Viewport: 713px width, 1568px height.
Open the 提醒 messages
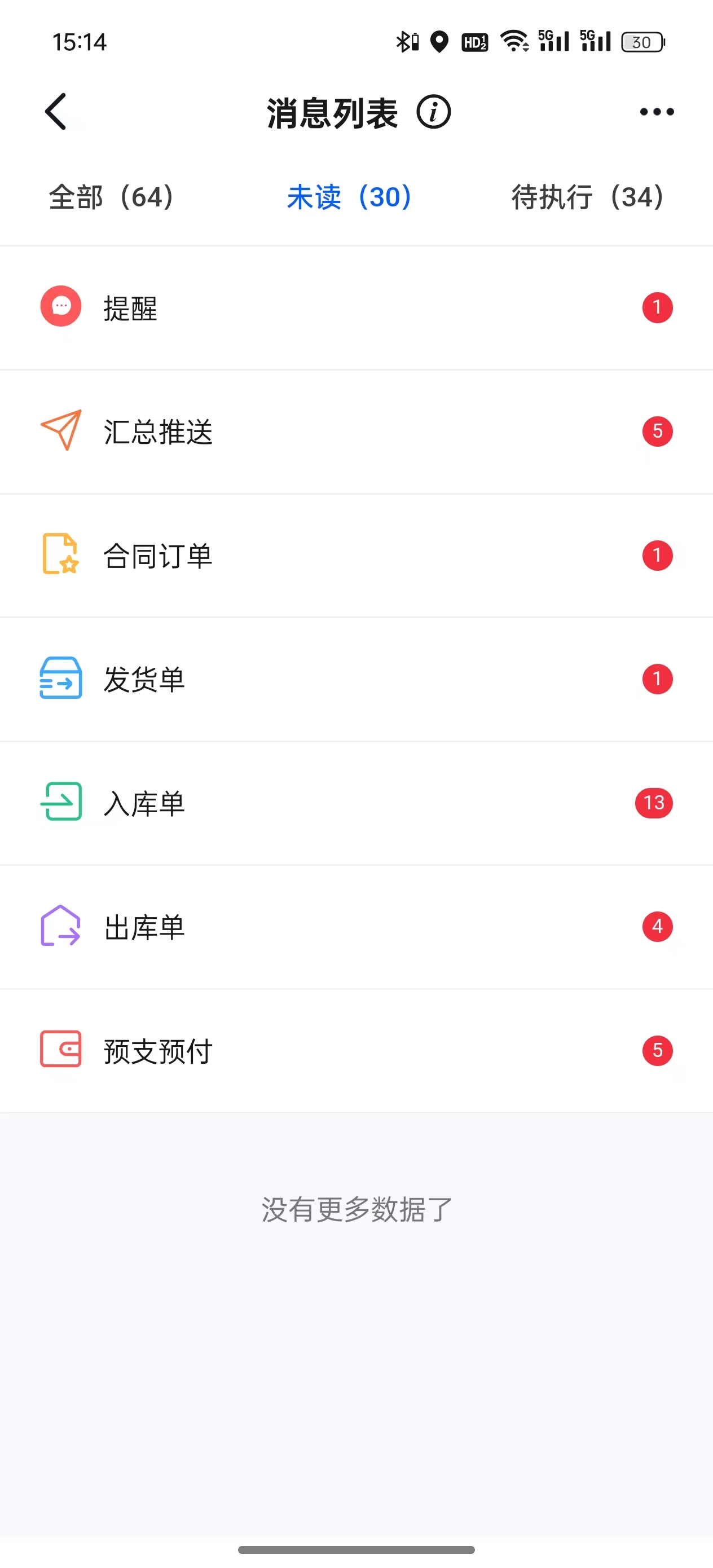click(356, 308)
